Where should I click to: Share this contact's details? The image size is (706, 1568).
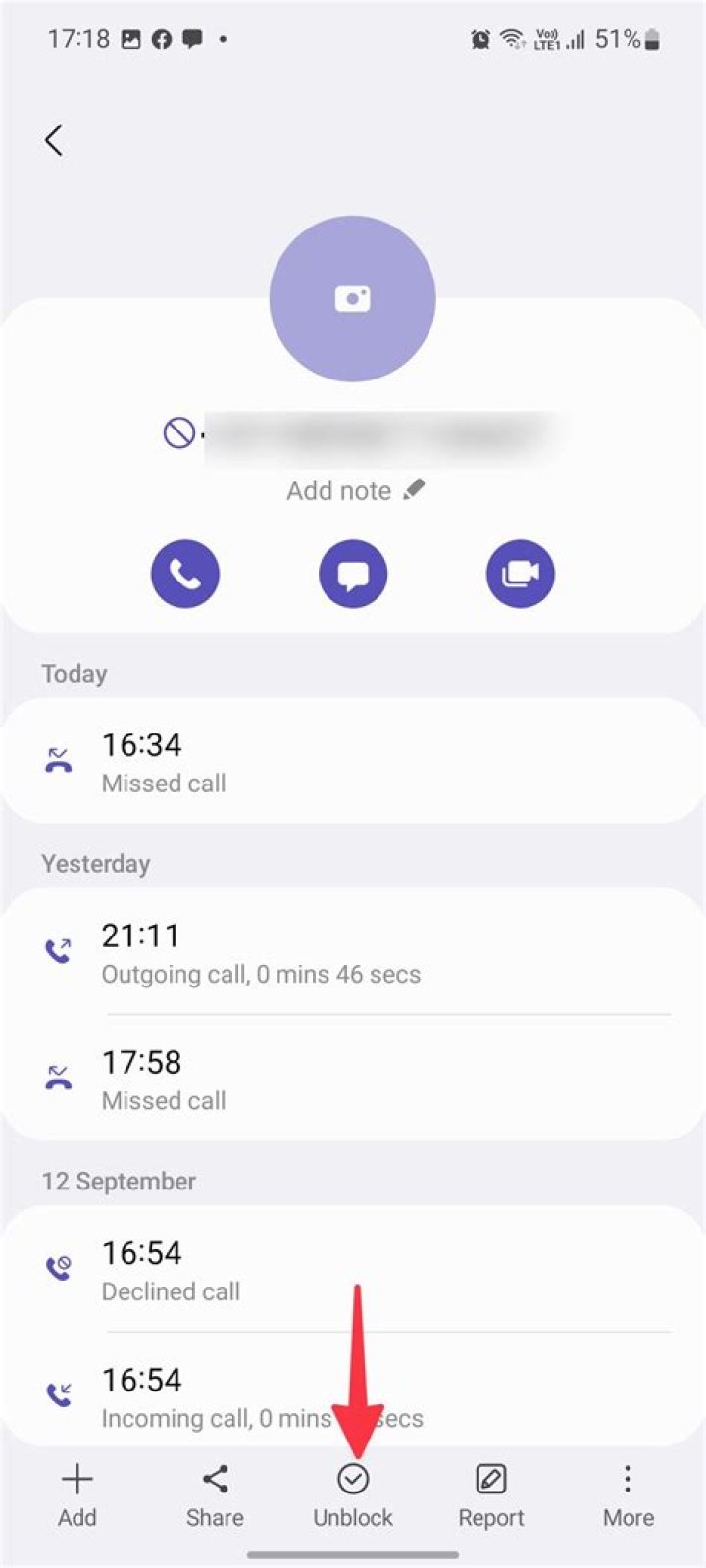215,1495
